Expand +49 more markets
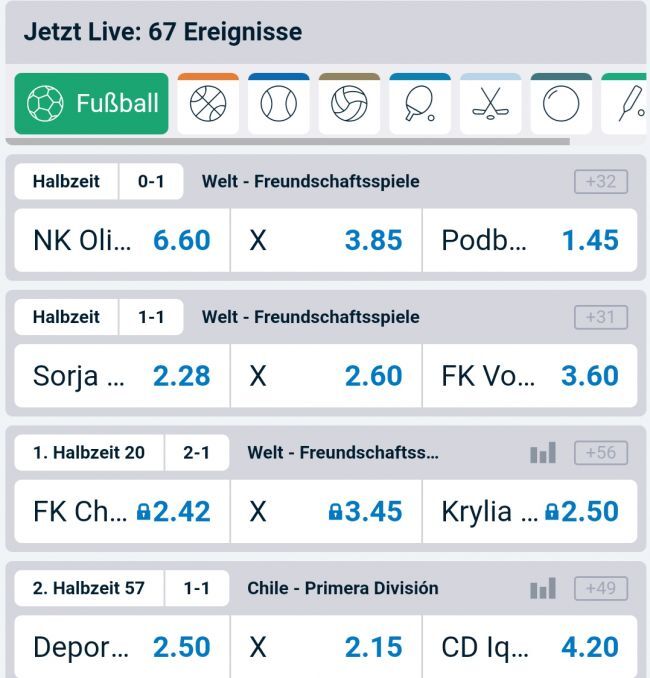Image resolution: width=650 pixels, height=678 pixels. (600, 589)
